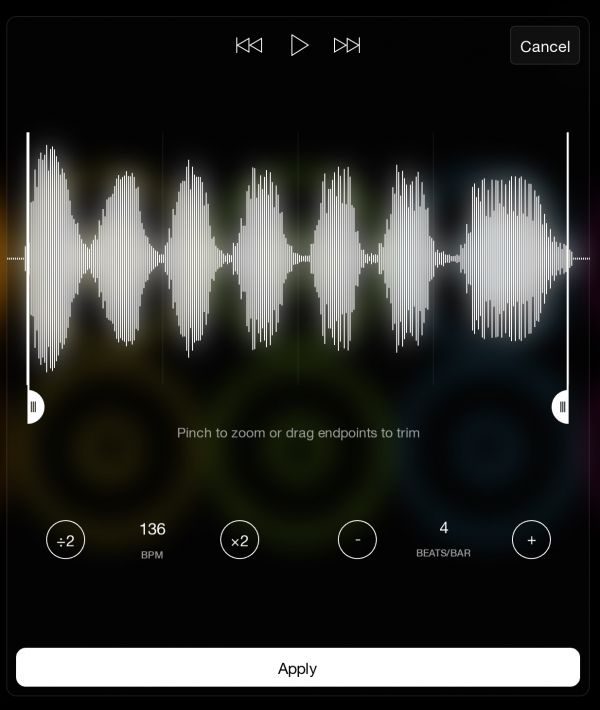Image resolution: width=600 pixels, height=710 pixels.
Task: Tap the left trim endpoint handle
Action: coord(34,407)
